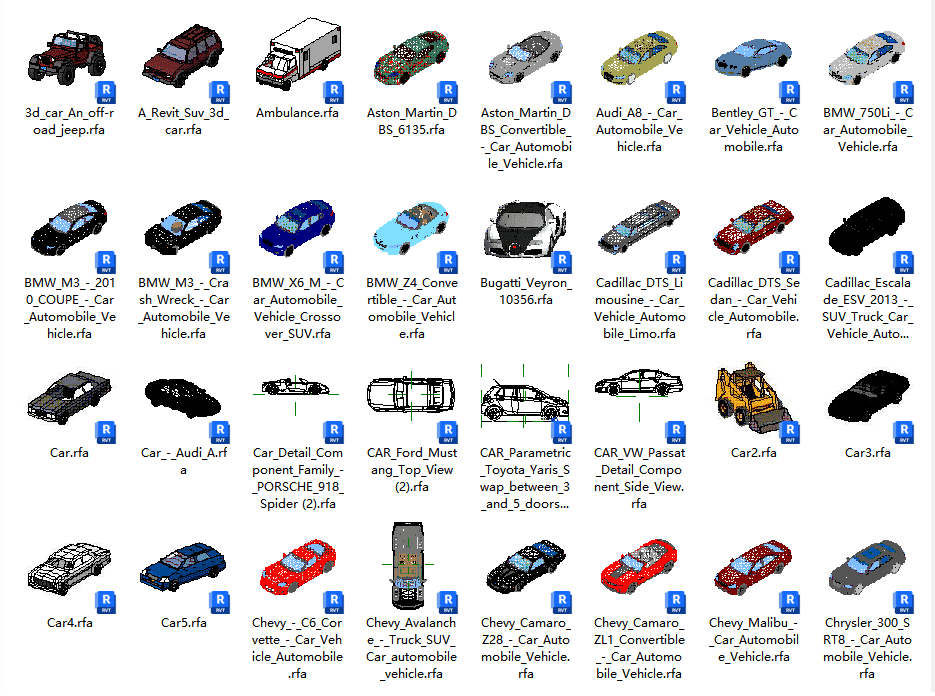
Task: Open the Chevy_Avalanche truck file
Action: click(x=411, y=572)
